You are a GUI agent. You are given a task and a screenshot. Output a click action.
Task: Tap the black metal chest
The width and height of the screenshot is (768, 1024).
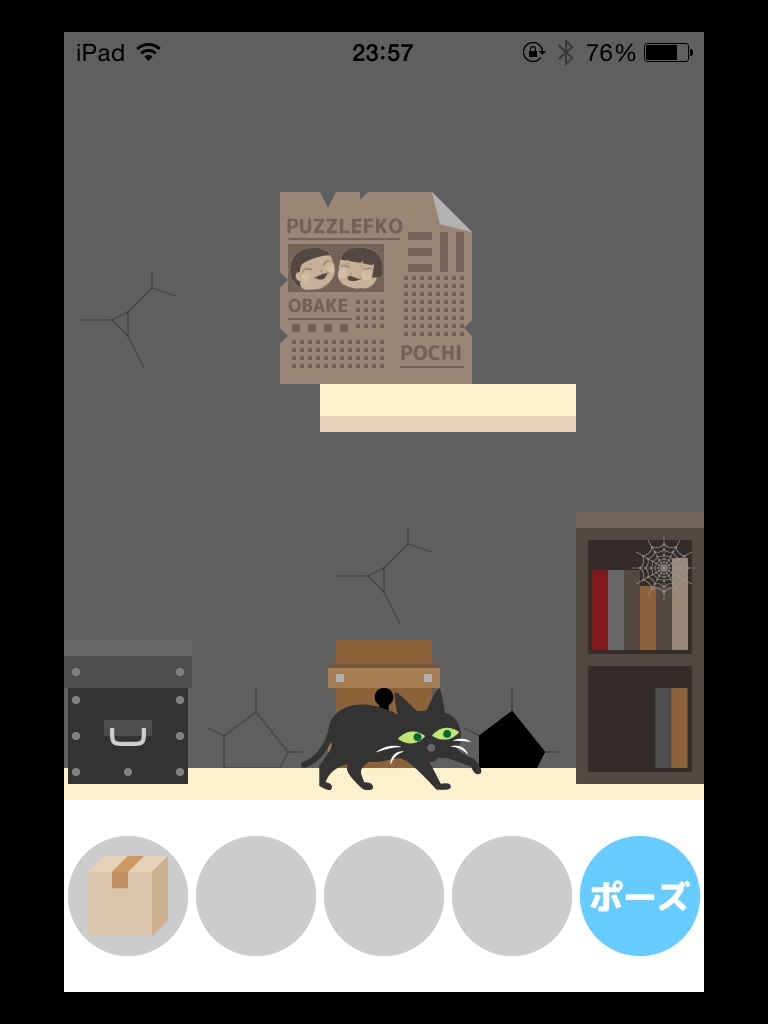click(128, 715)
